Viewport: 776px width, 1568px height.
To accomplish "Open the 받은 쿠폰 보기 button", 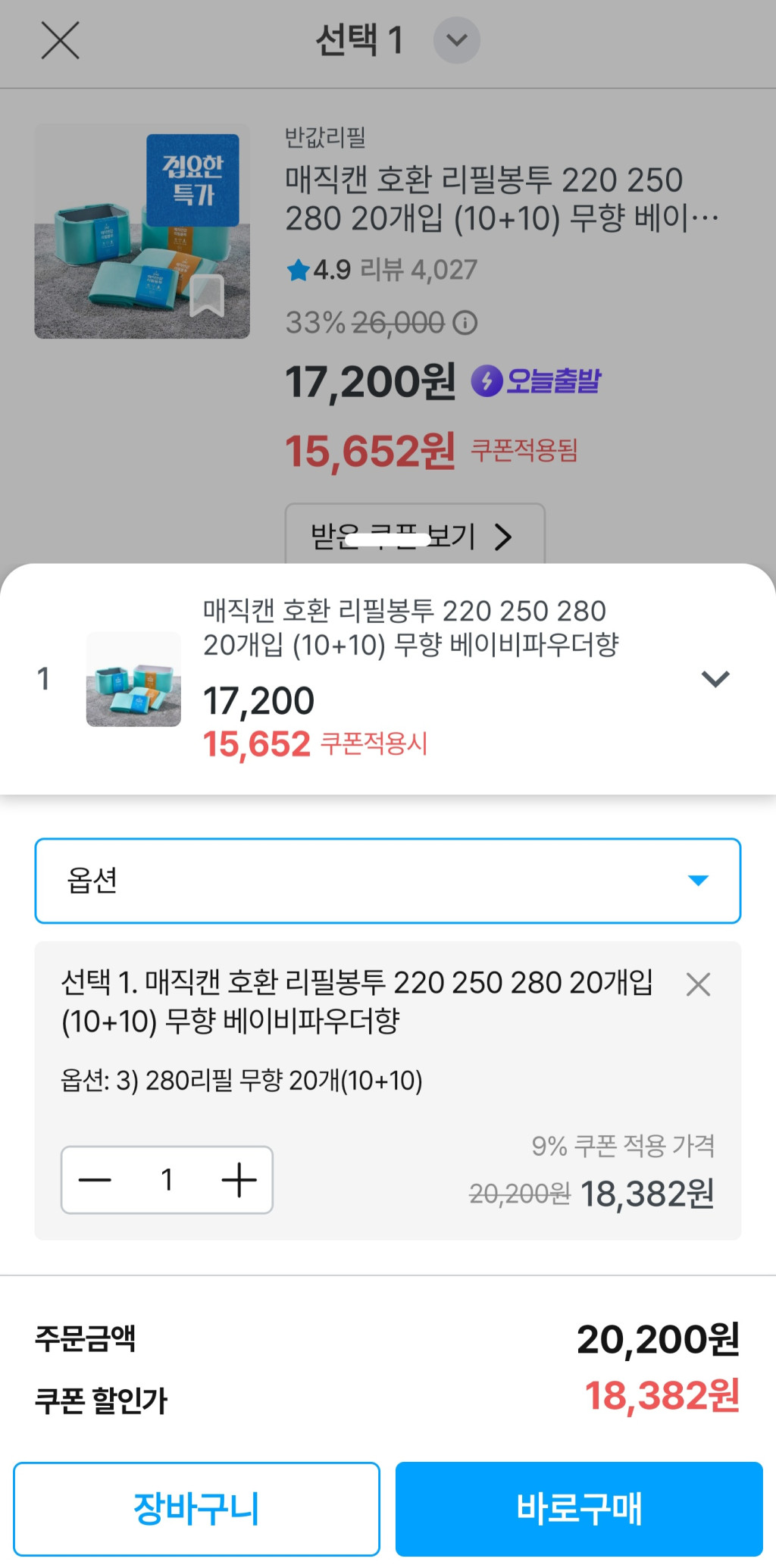I will point(414,536).
